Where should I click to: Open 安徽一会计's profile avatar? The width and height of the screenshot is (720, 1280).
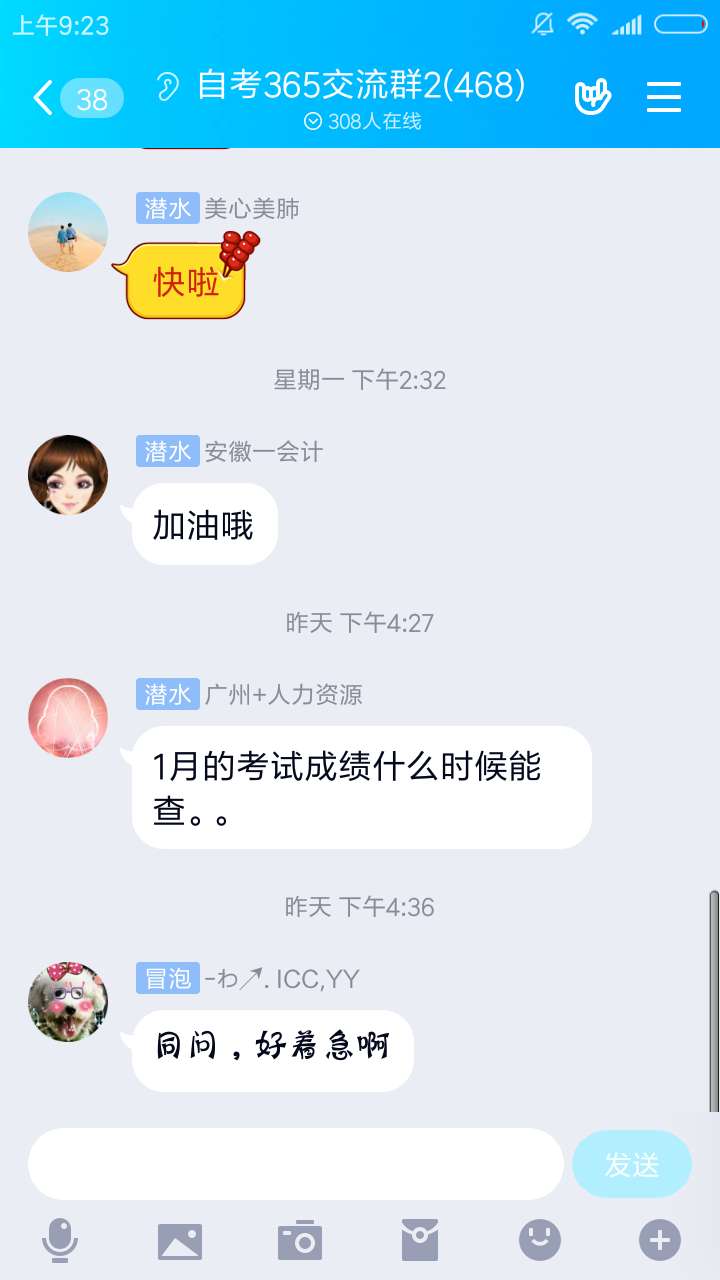point(68,475)
